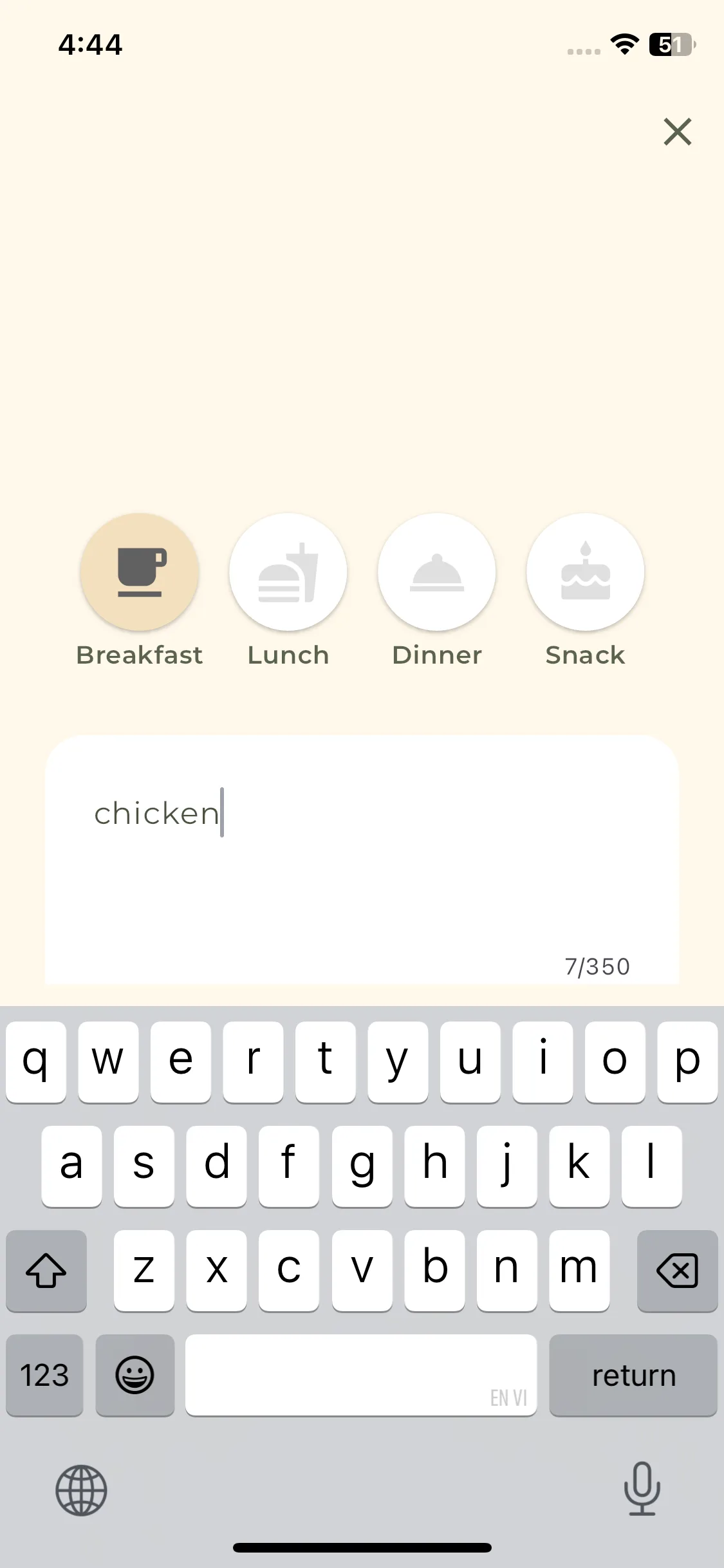Open the emoji keyboard
Viewport: 724px width, 1568px height.
[135, 1375]
